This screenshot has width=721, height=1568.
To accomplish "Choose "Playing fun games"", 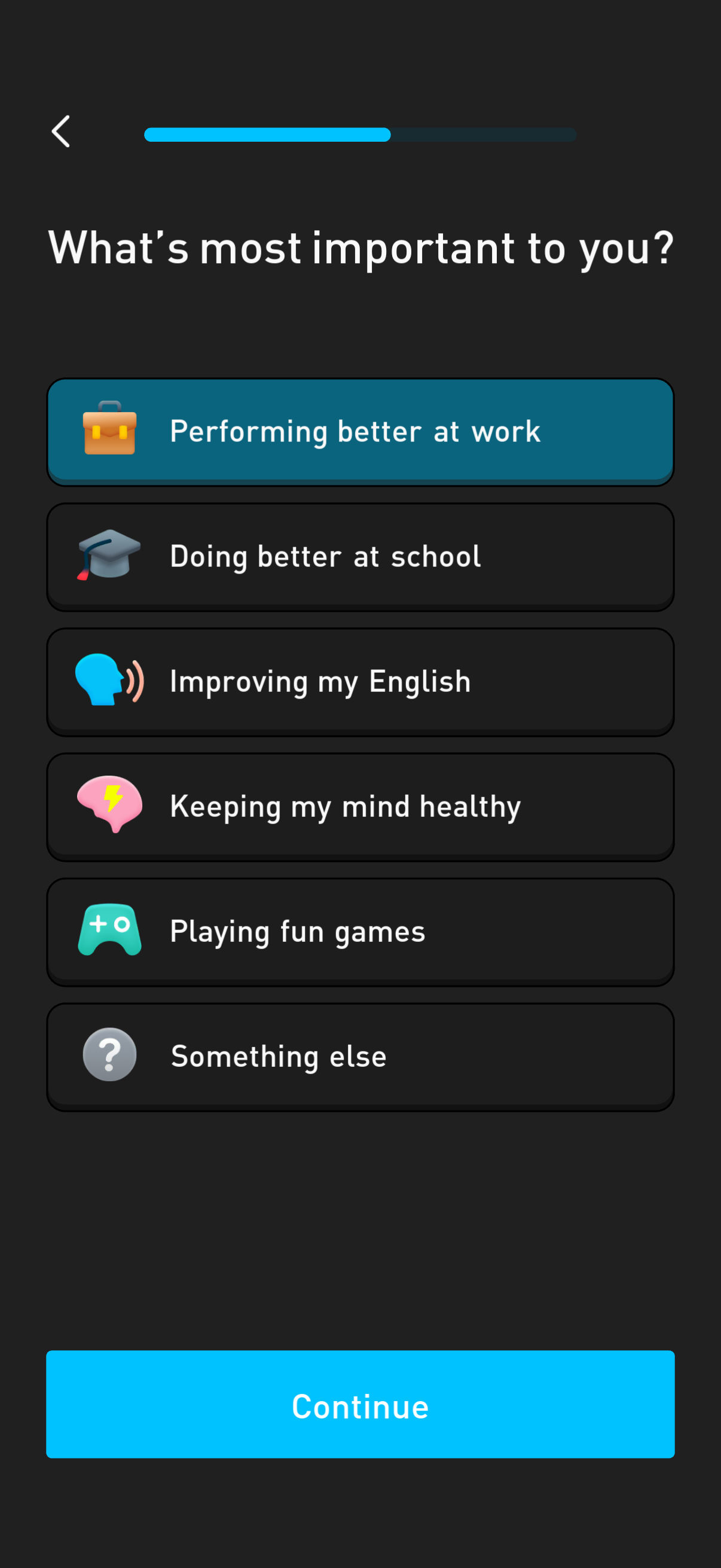I will click(361, 931).
